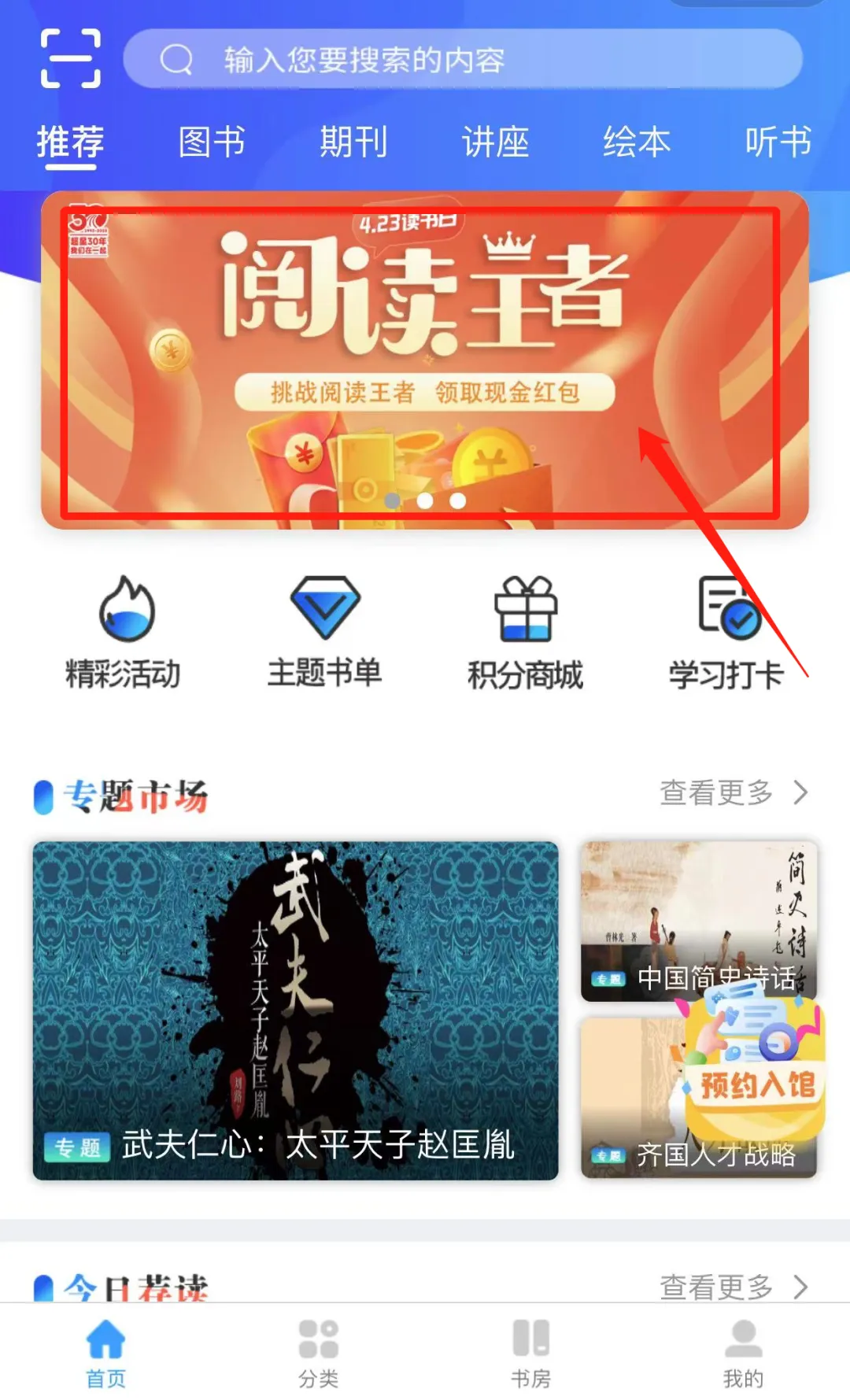View more in 专题市场
This screenshot has width=850, height=1400.
(x=732, y=793)
